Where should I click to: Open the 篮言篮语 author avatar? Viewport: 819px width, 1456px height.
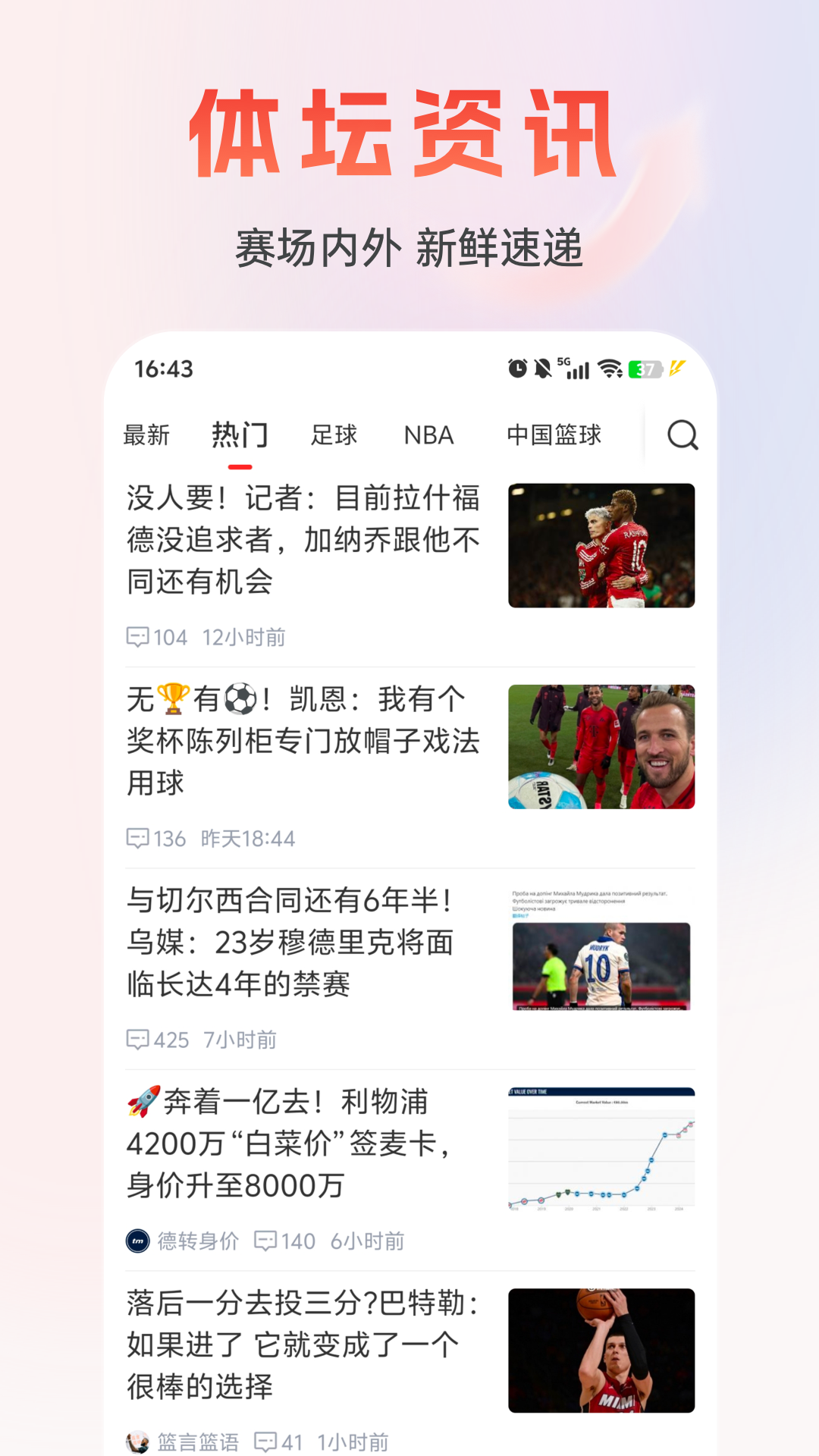[x=136, y=1440]
